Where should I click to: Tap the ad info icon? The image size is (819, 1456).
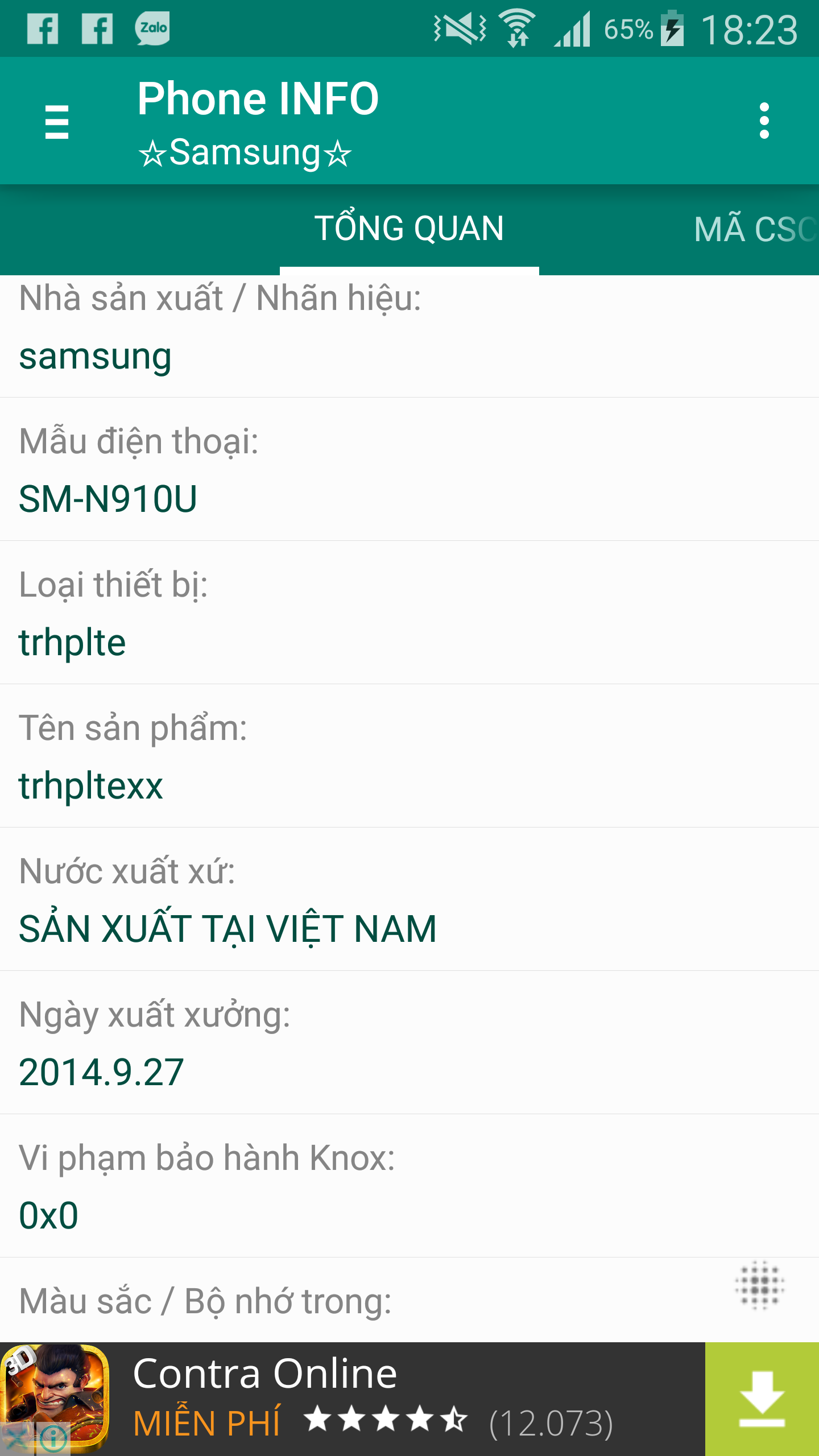[x=53, y=1440]
